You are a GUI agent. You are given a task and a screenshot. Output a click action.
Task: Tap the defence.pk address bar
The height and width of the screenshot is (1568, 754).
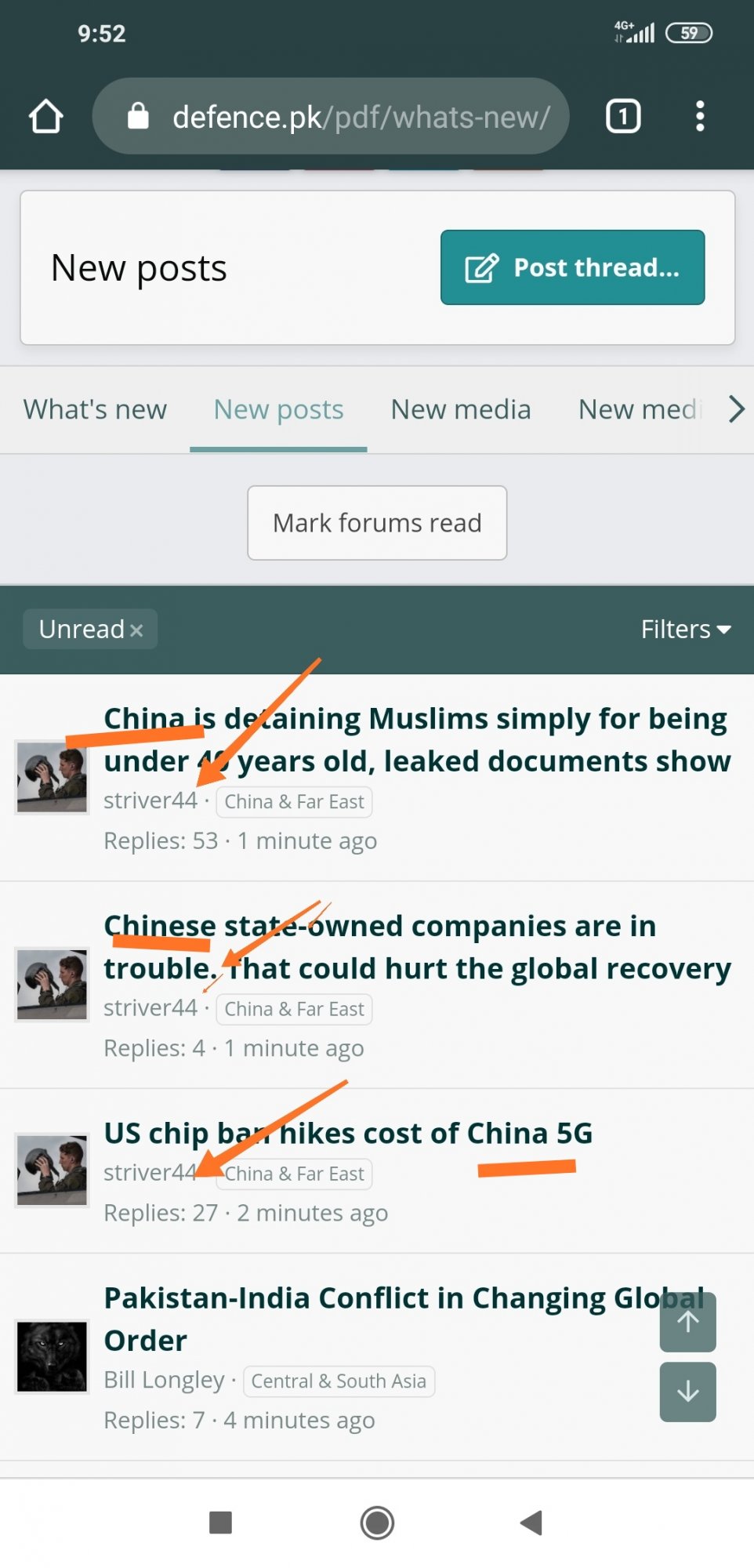[x=331, y=116]
